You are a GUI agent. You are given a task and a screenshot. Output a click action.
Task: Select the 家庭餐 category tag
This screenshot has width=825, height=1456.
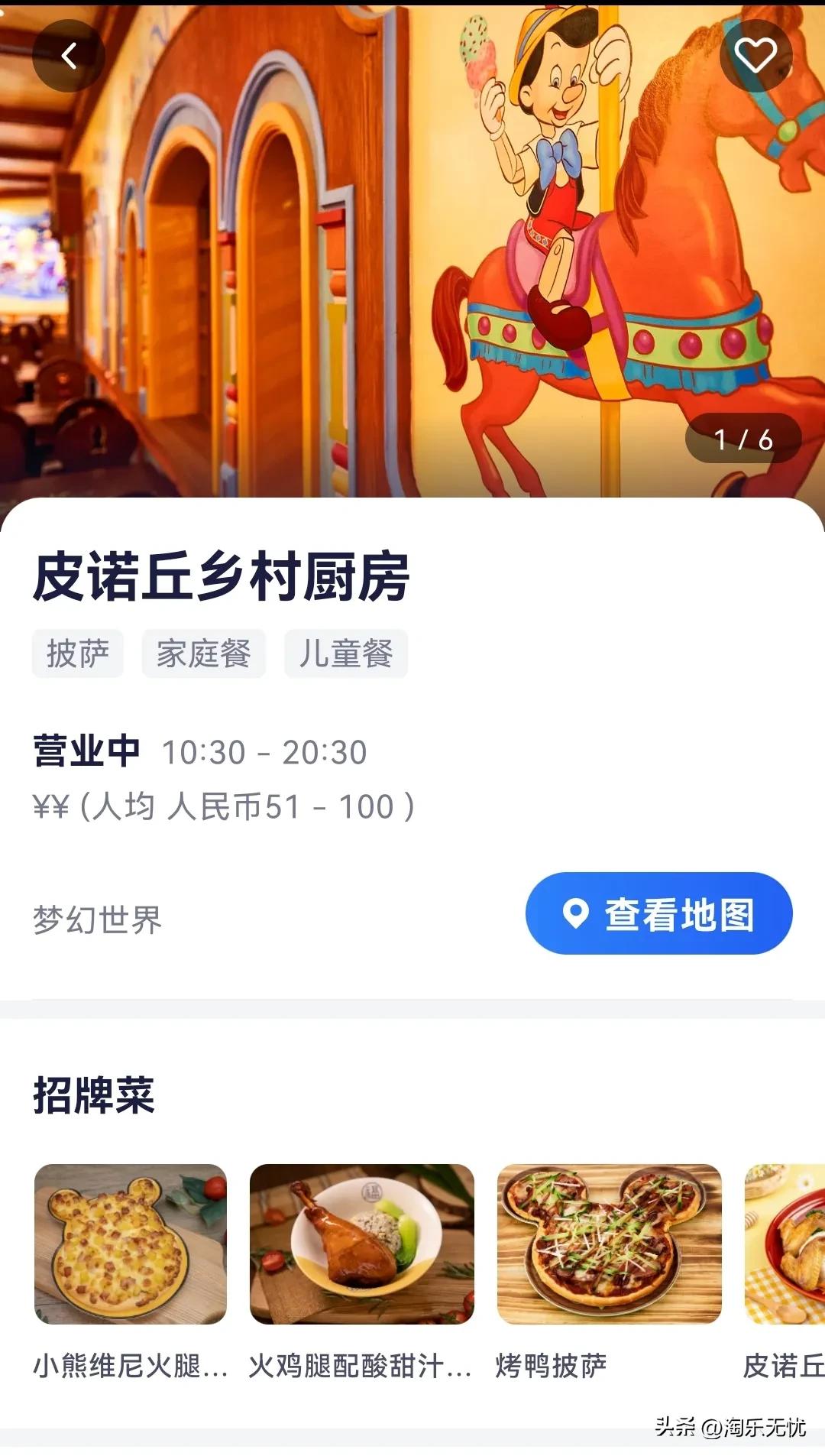[203, 653]
